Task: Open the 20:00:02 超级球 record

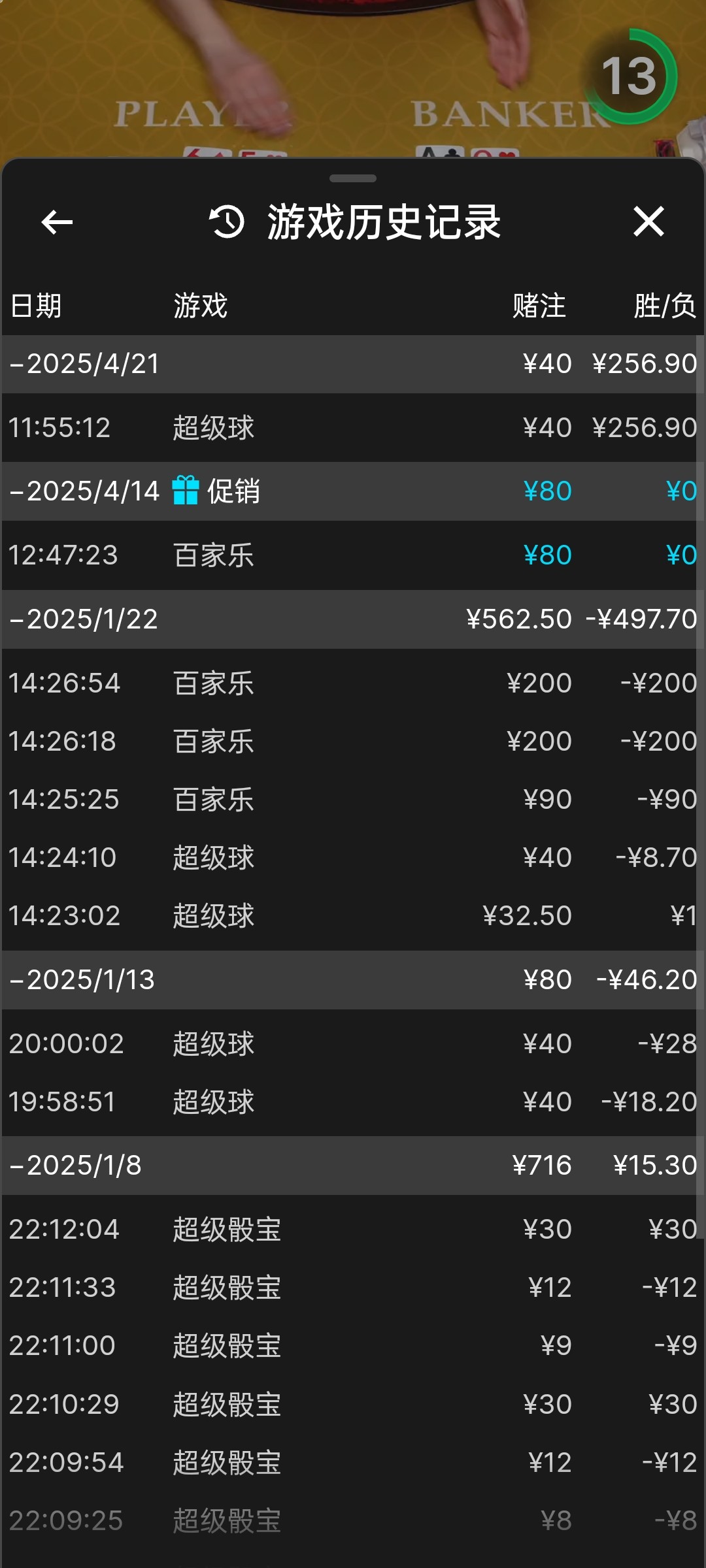Action: pyautogui.click(x=352, y=1044)
